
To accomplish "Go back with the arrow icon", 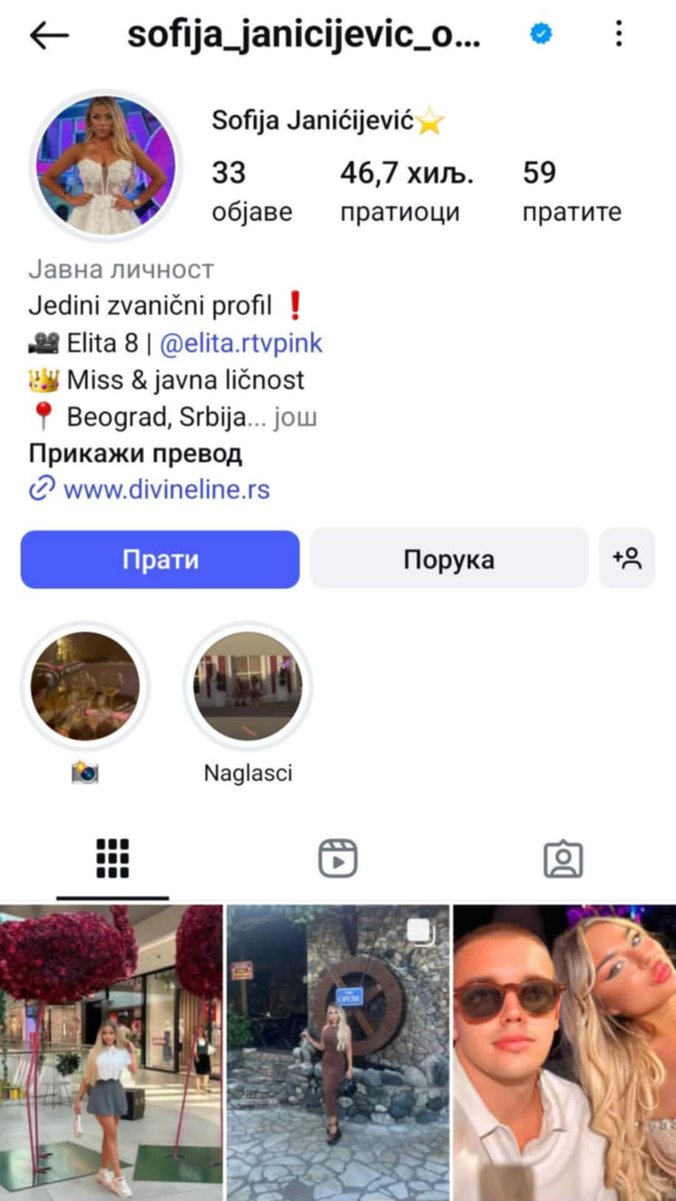I will (x=49, y=35).
